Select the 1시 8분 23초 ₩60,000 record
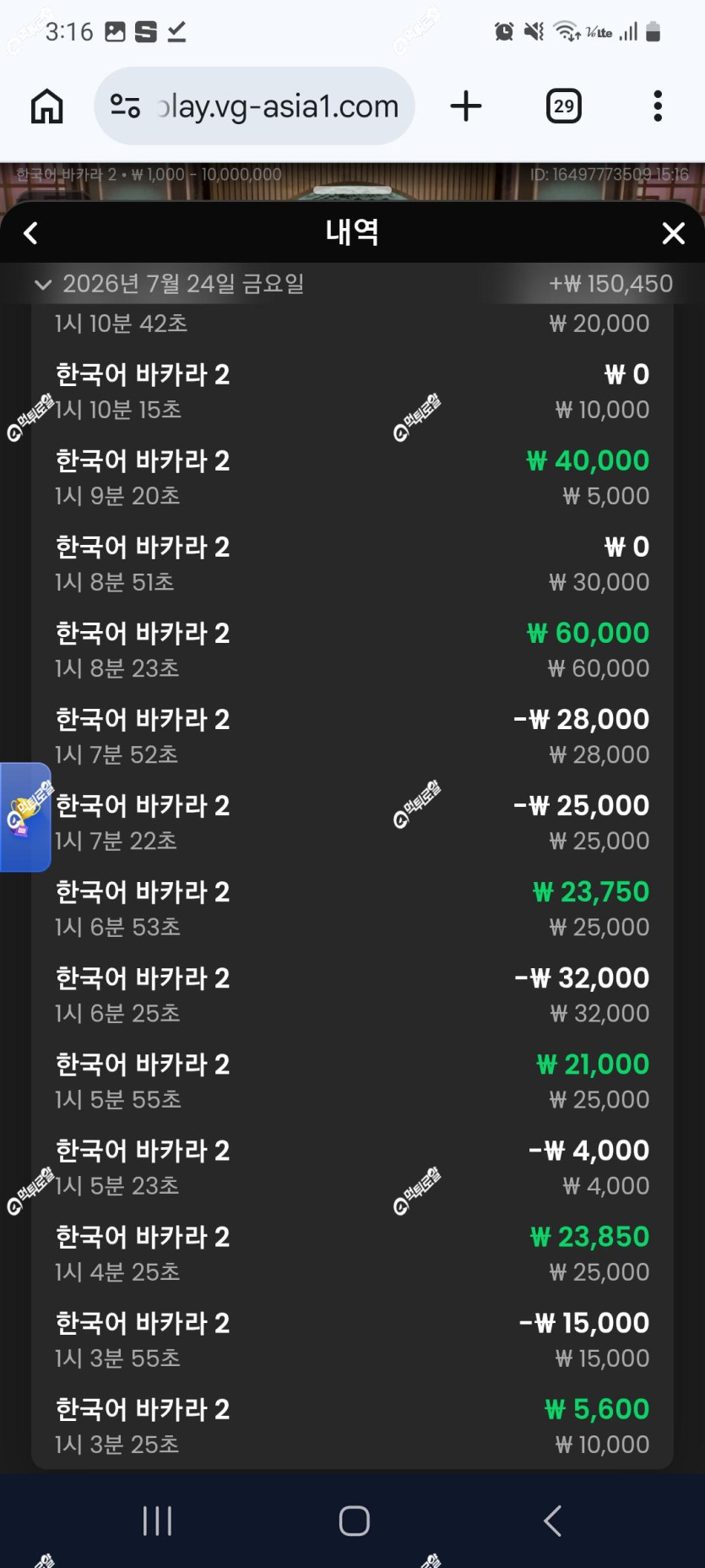 click(x=352, y=650)
